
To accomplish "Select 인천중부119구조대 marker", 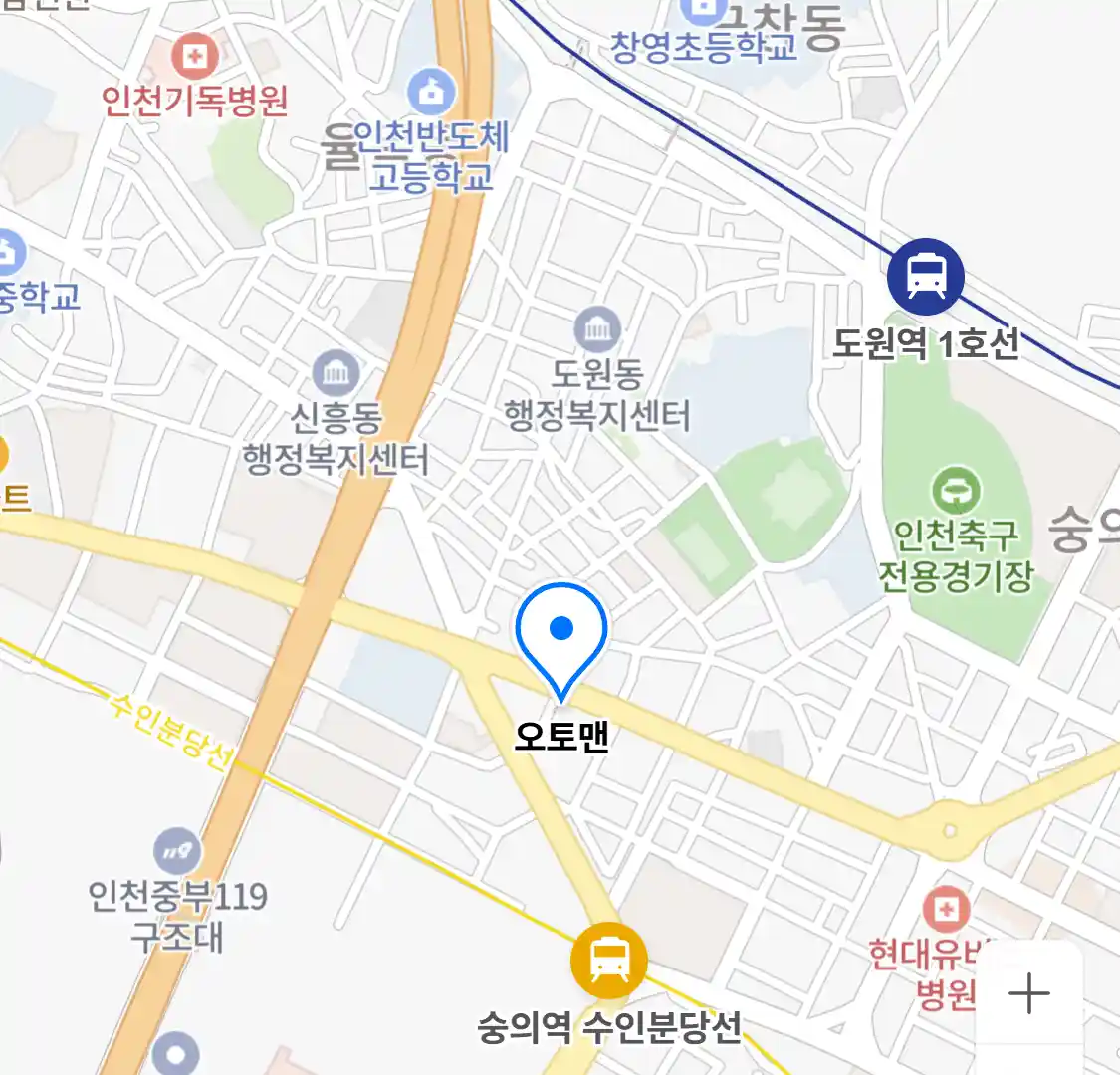I will [177, 853].
